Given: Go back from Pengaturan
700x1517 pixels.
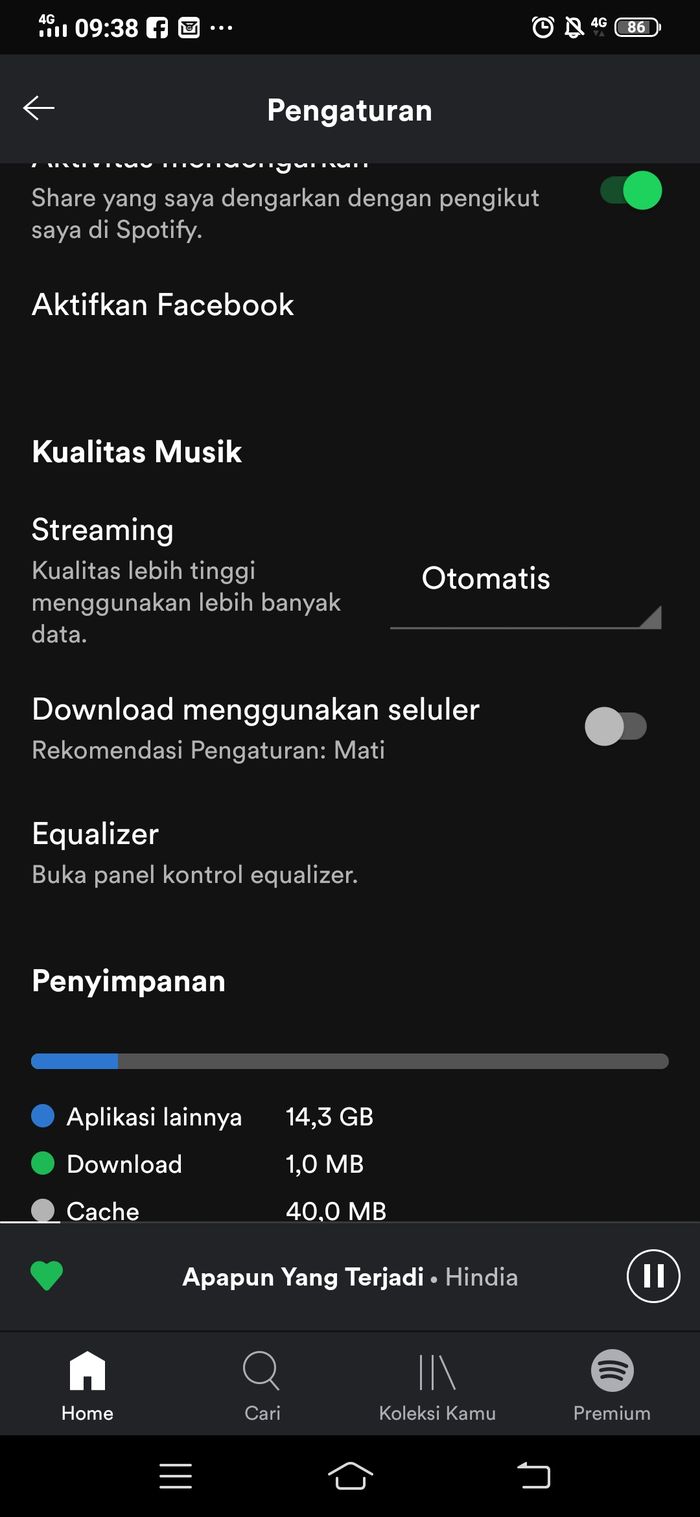Looking at the screenshot, I should (x=39, y=109).
